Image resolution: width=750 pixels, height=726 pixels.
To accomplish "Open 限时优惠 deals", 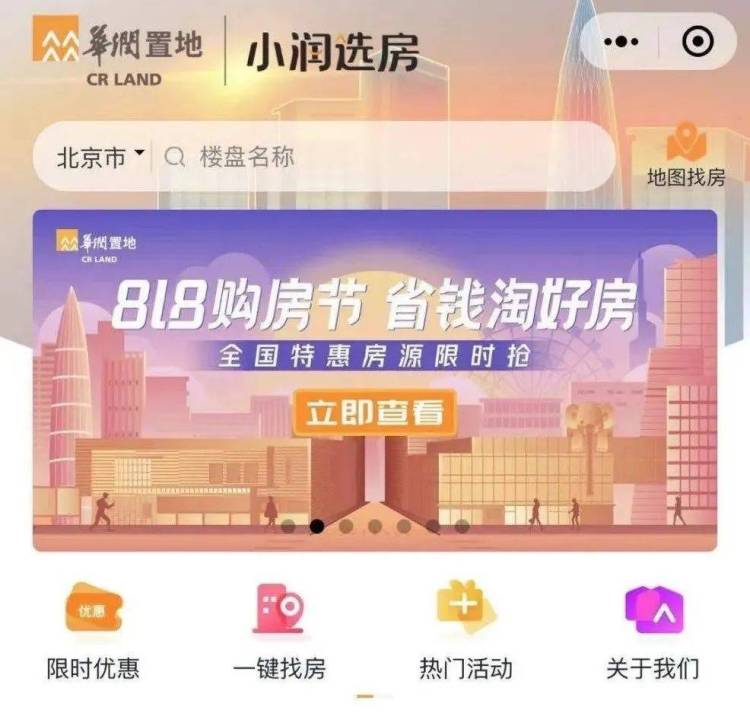I will pyautogui.click(x=93, y=631).
